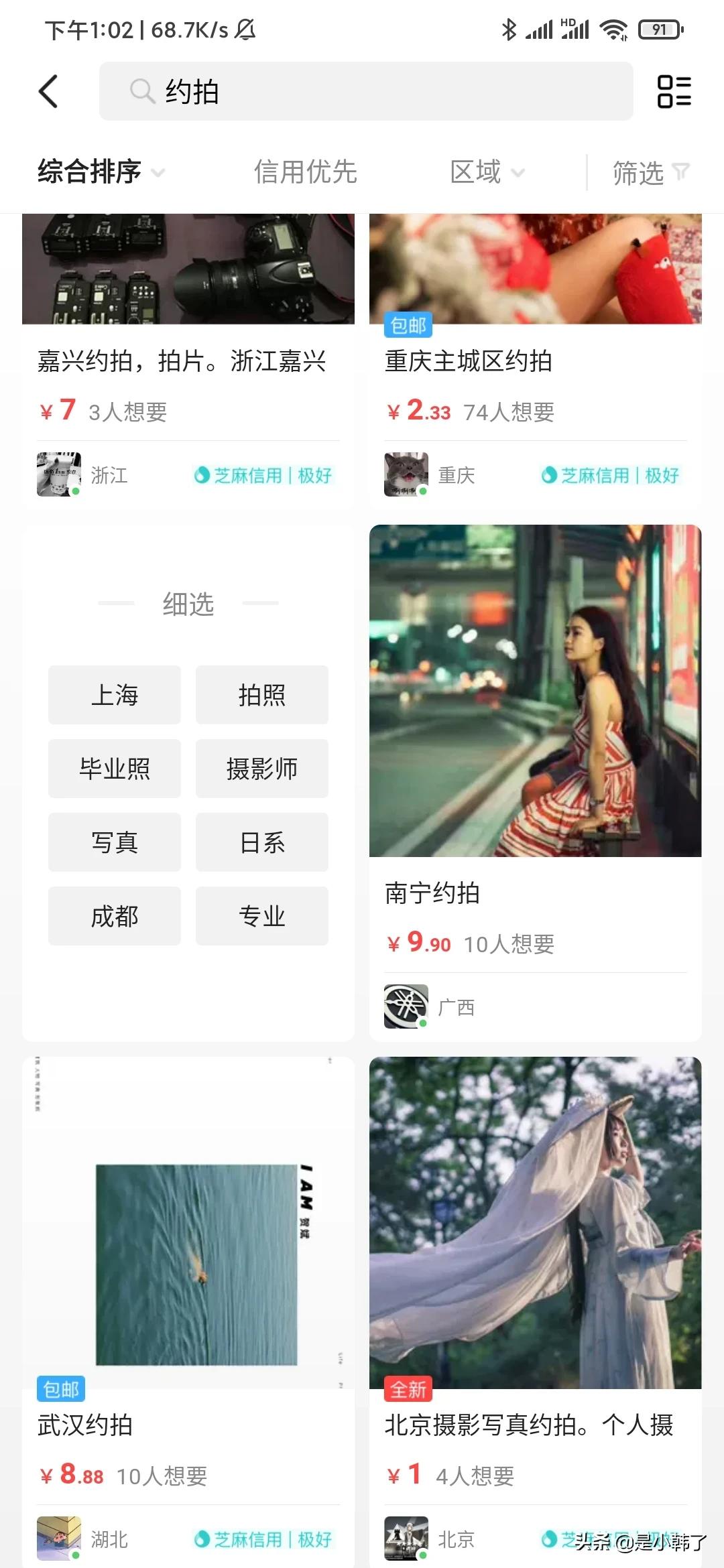Image resolution: width=724 pixels, height=1568 pixels.
Task: Open the 南宁约拍 listing
Action: pos(535,737)
